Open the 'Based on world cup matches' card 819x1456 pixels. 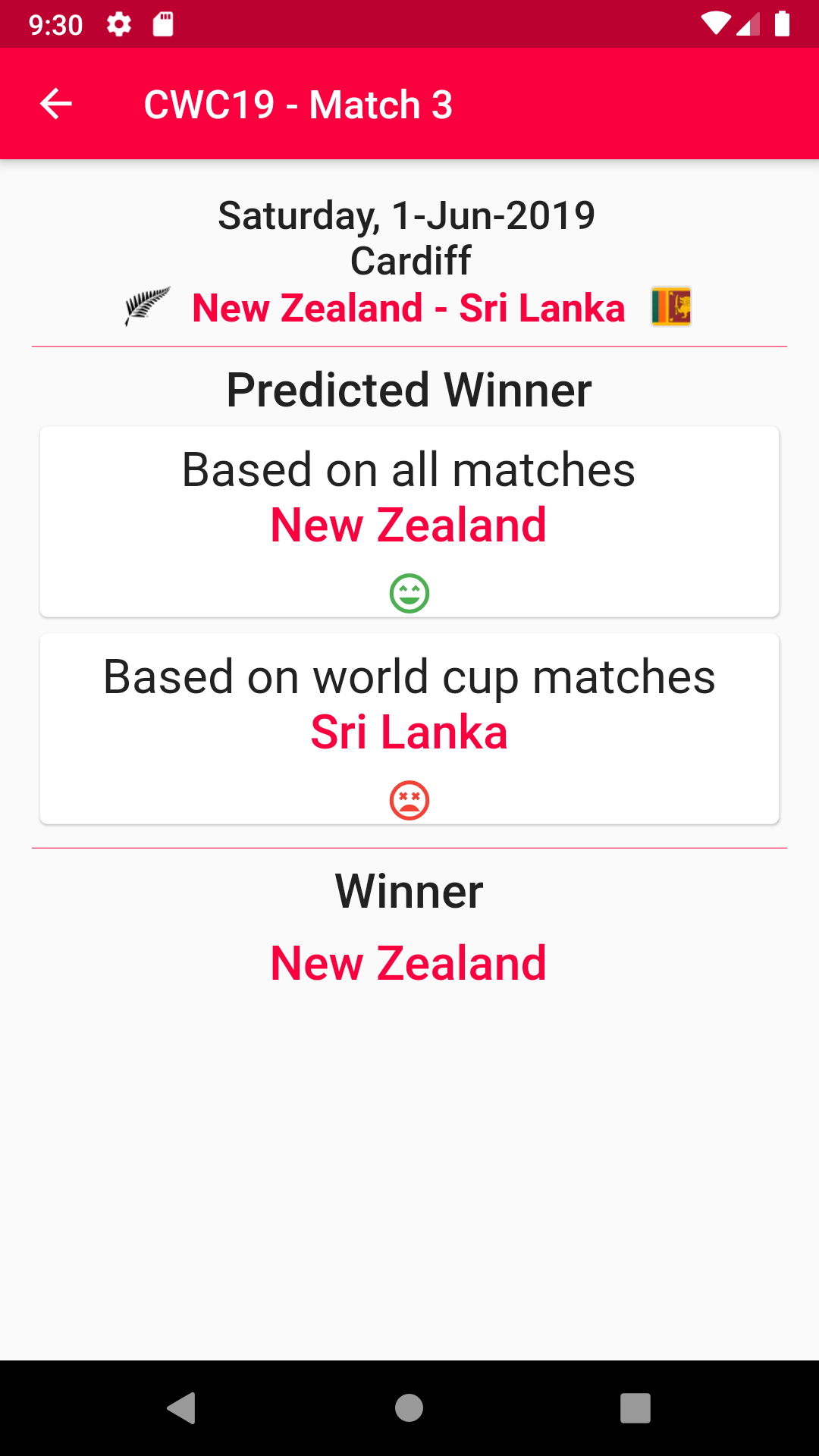tap(409, 729)
